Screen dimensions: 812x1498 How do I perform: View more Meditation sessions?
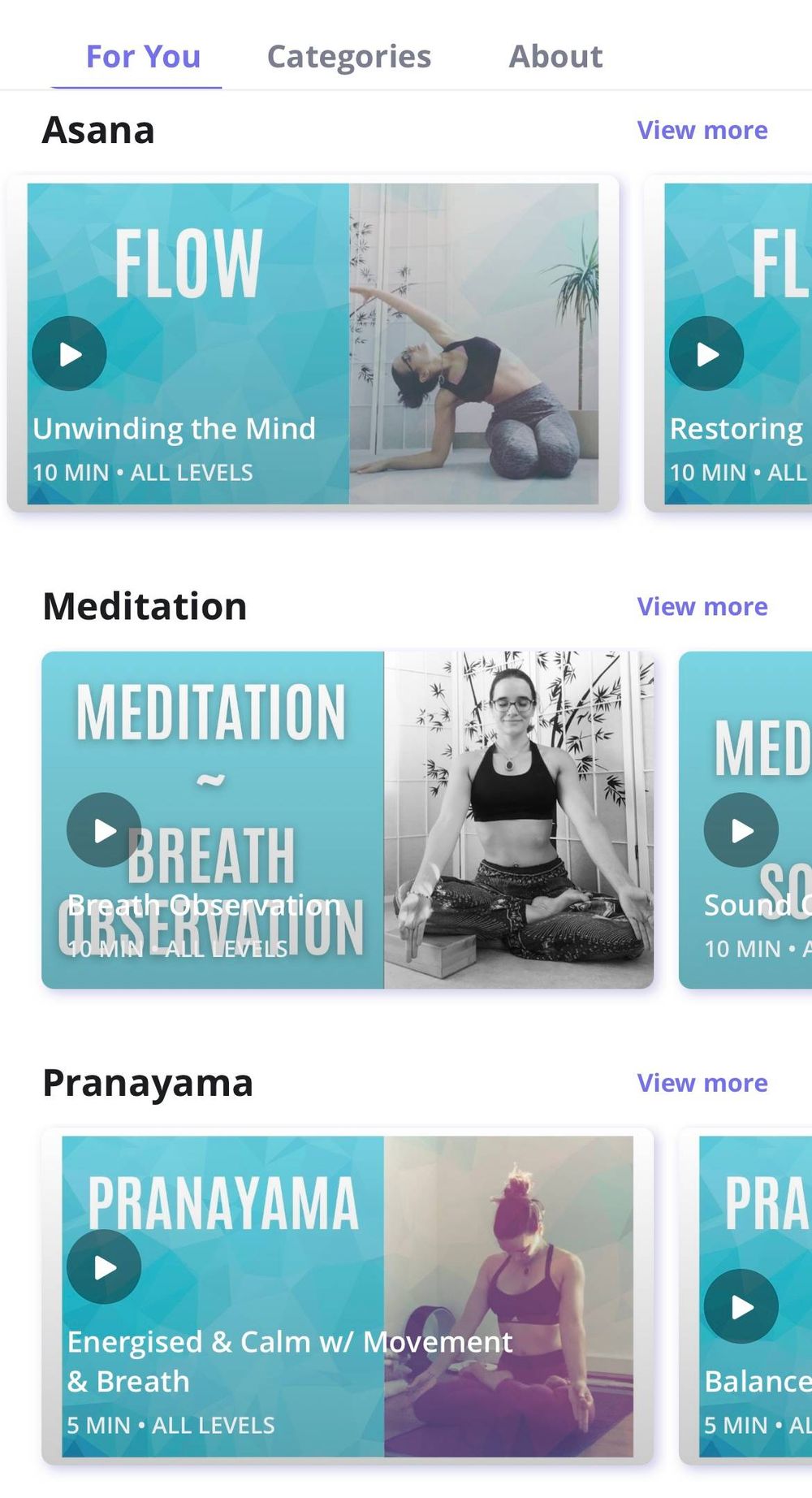(x=702, y=606)
